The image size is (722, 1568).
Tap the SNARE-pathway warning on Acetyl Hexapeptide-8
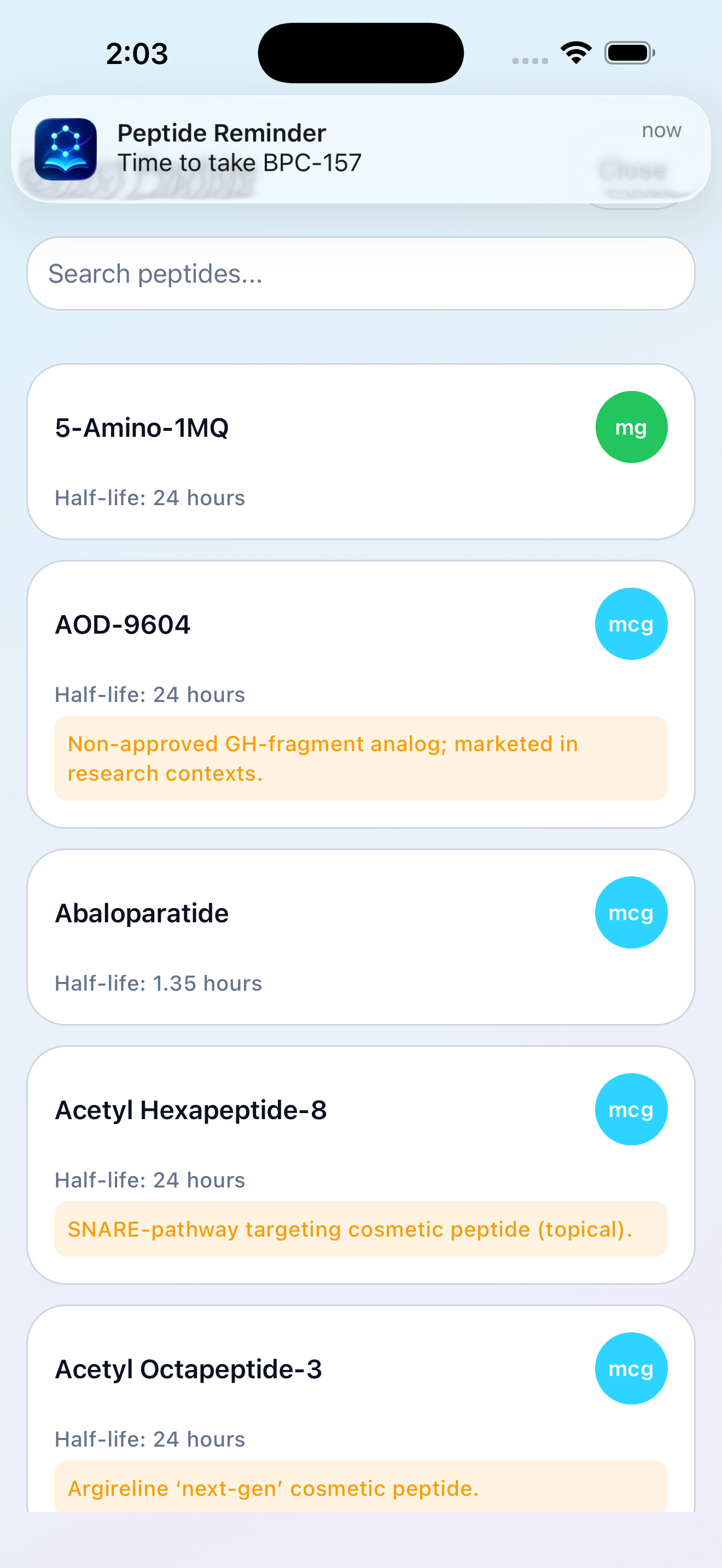coord(361,1229)
